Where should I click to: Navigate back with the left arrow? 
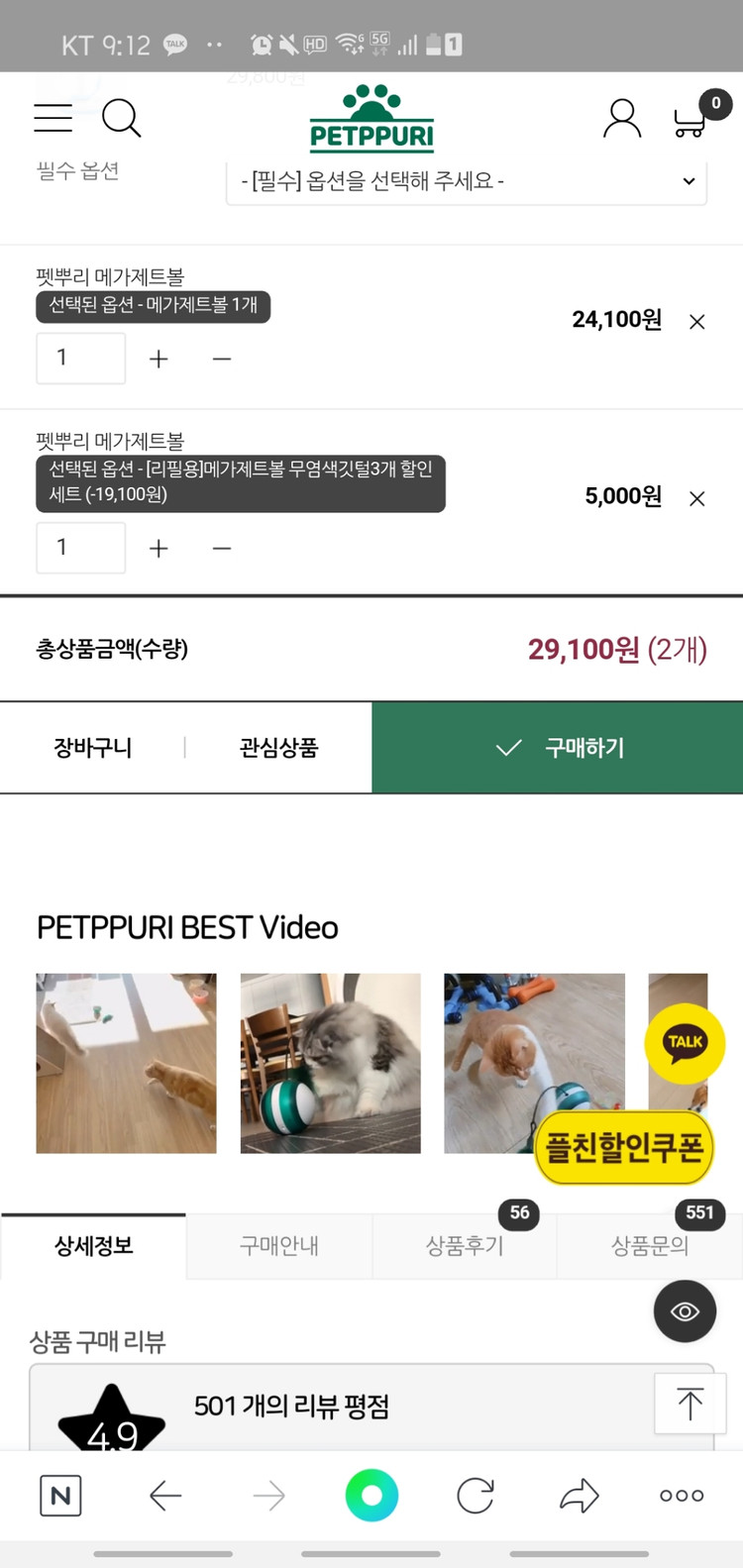[165, 1496]
